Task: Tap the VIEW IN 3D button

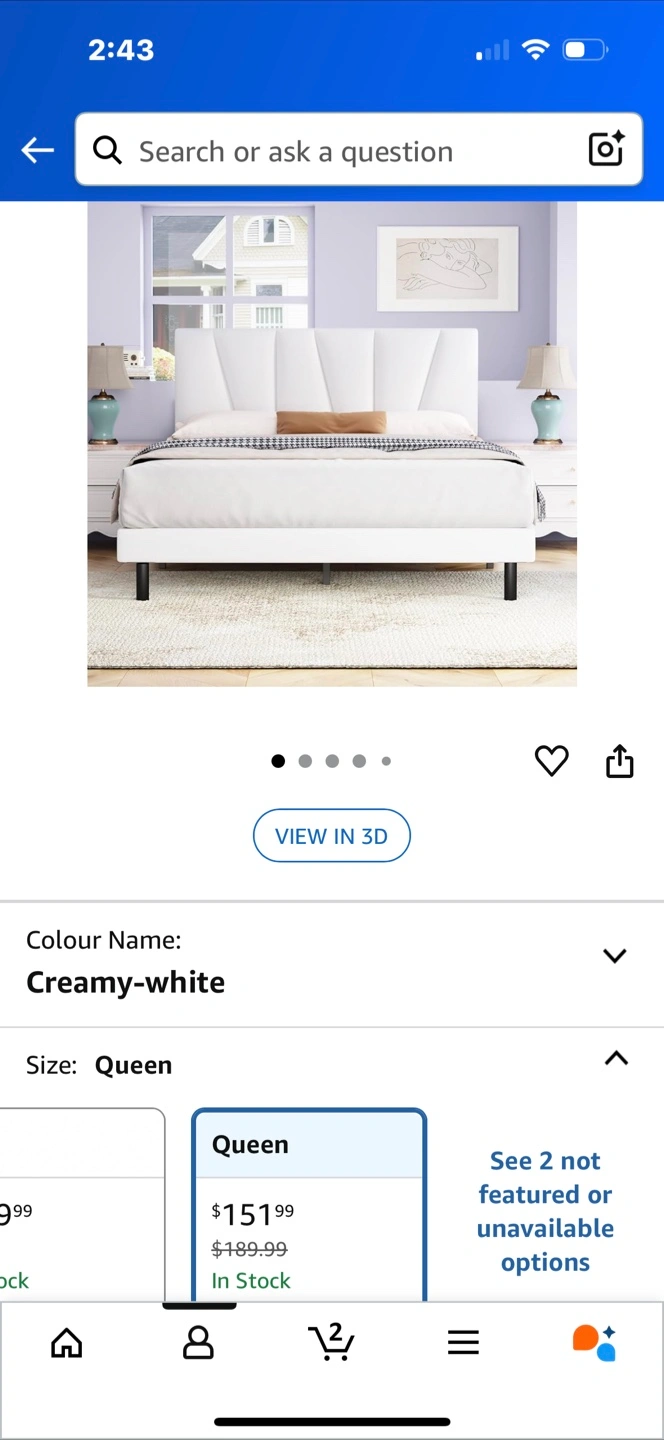Action: 332,836
